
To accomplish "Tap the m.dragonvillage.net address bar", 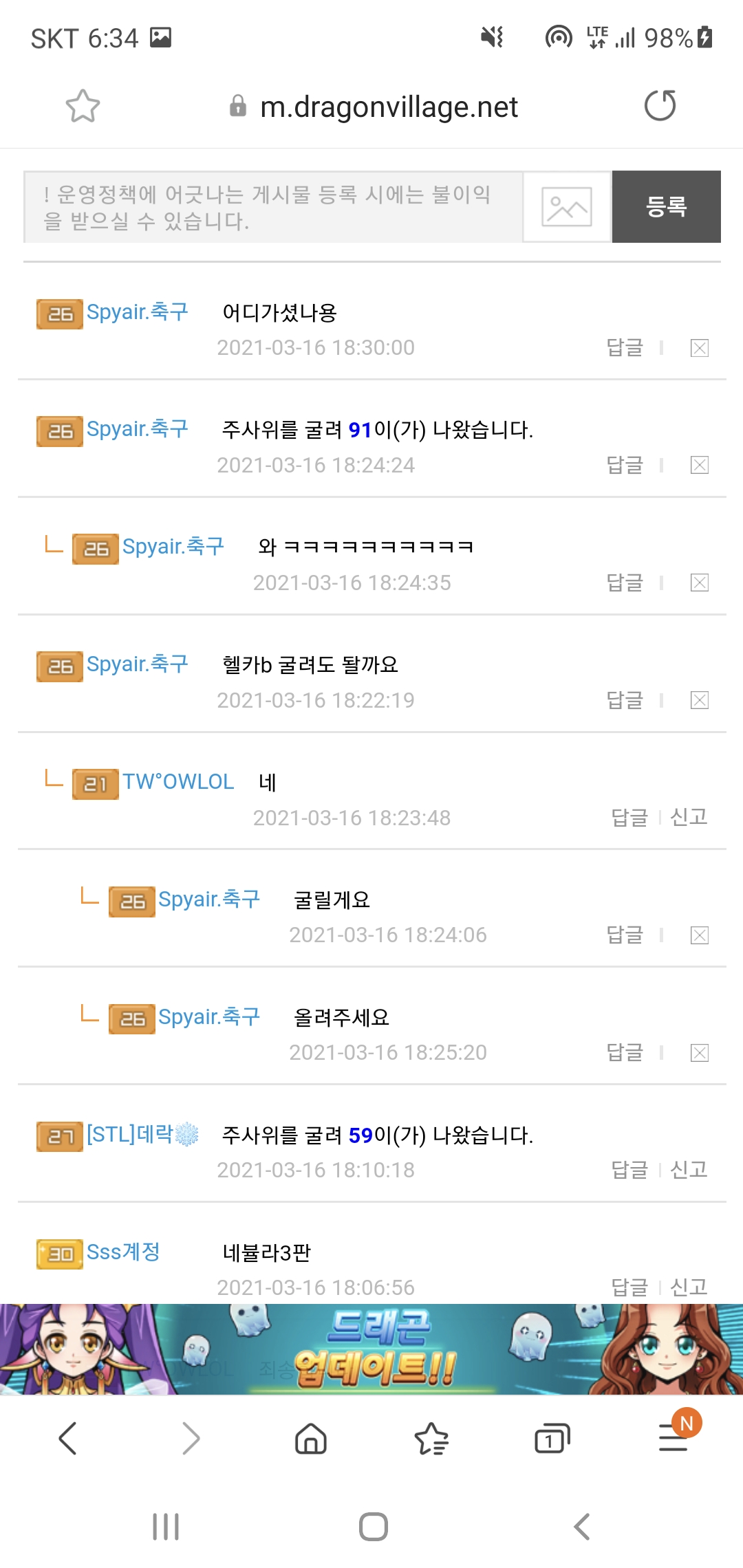I will coord(388,107).
